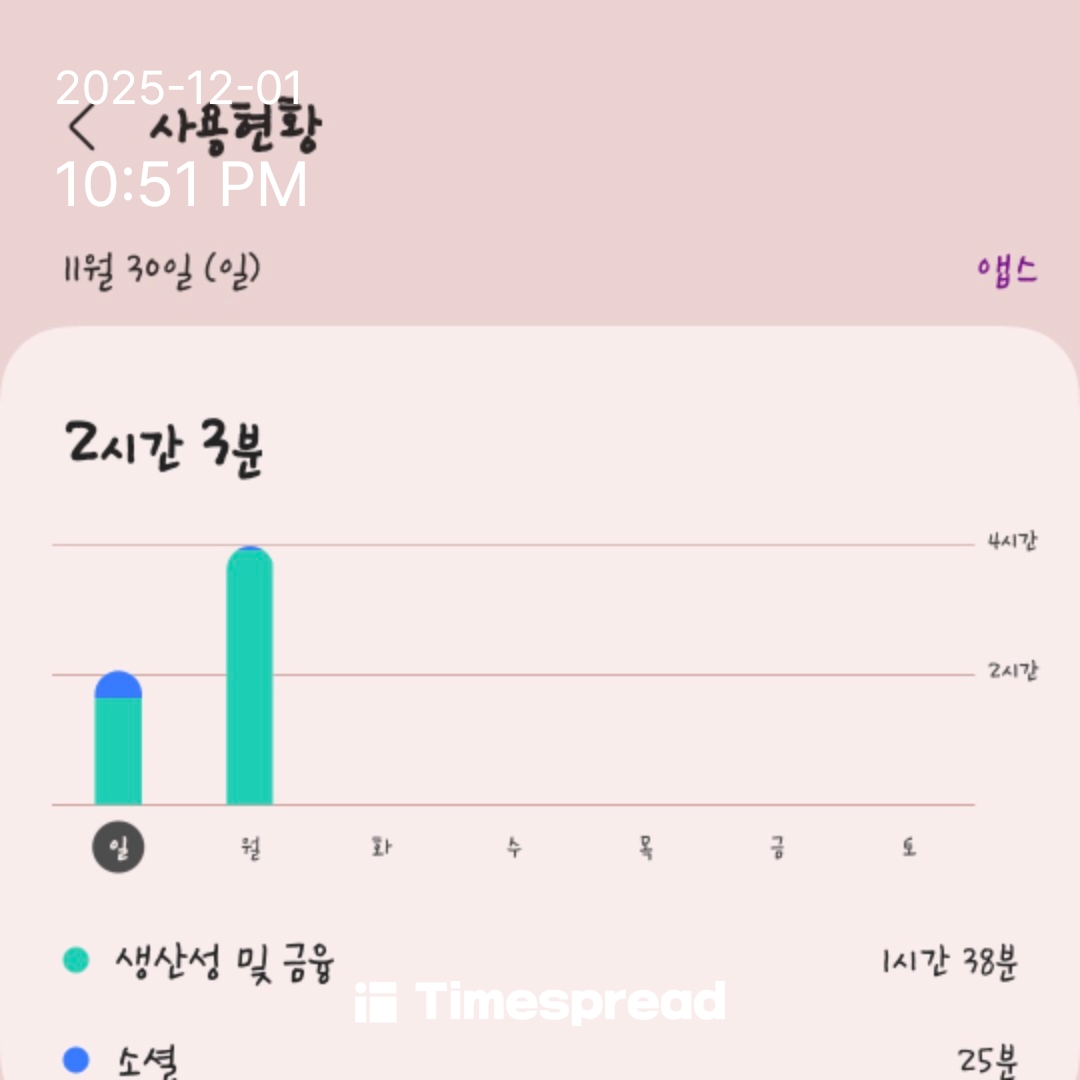Select the 토 day on the chart
The image size is (1080, 1080).
tap(909, 847)
